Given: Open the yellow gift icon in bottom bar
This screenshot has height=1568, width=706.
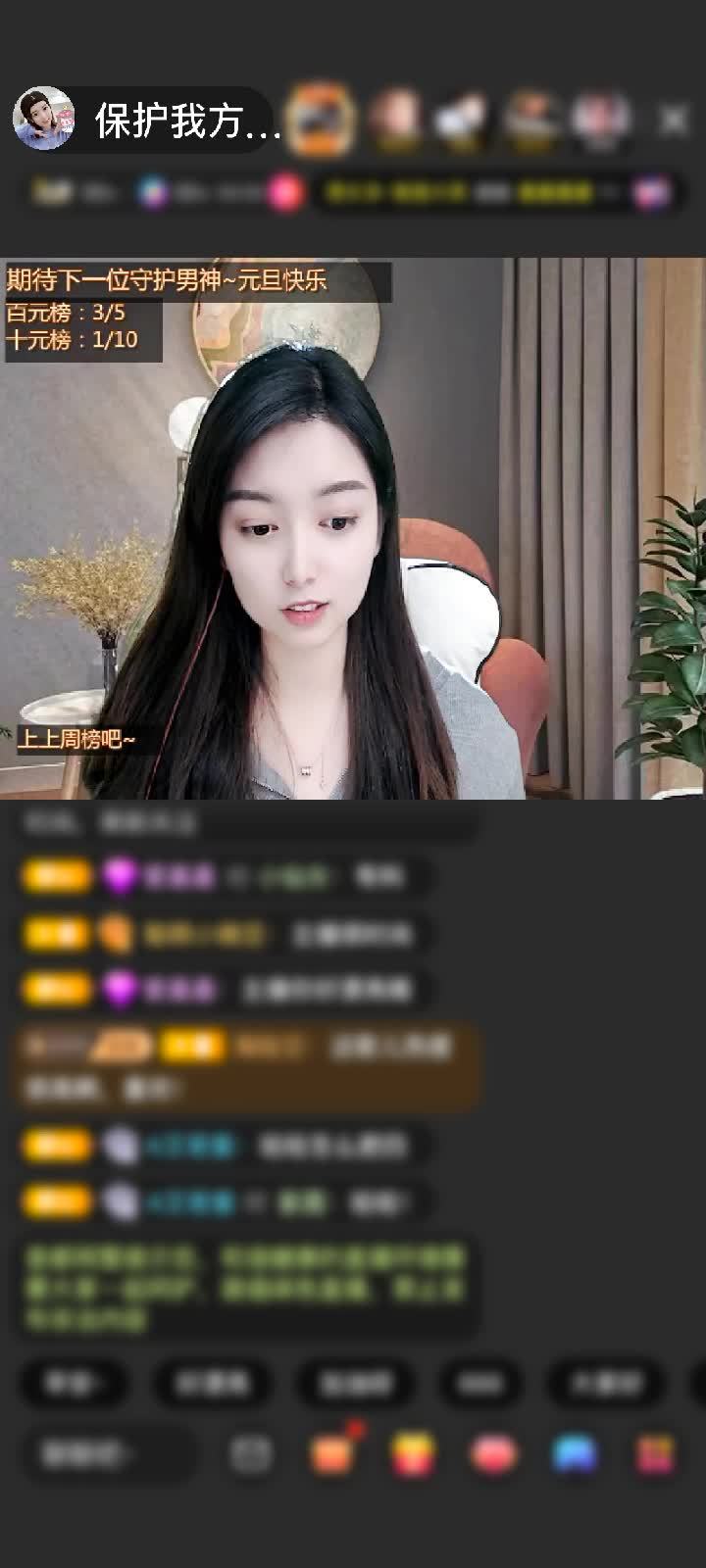Looking at the screenshot, I should point(413,1454).
